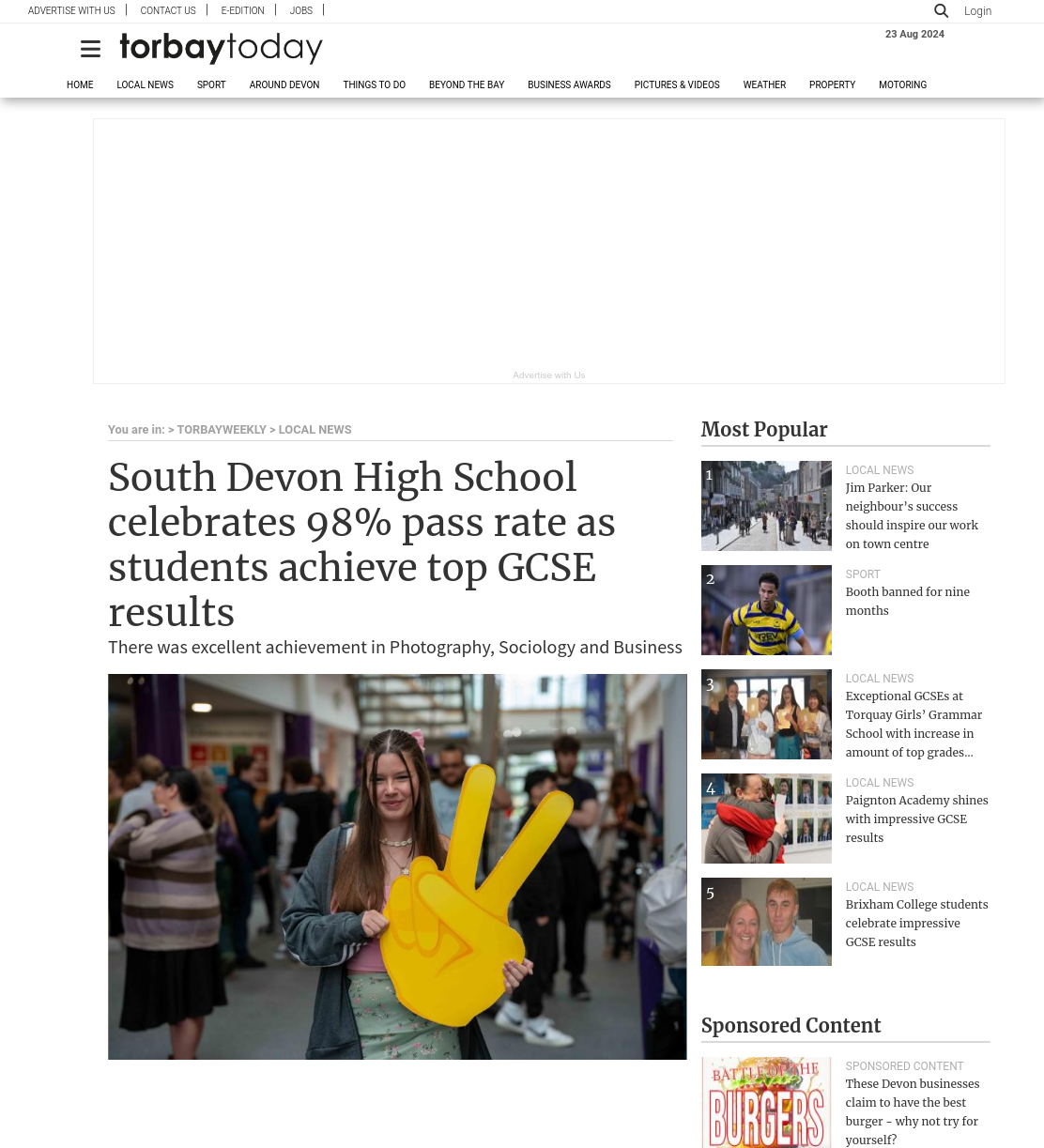Screen dimensions: 1044x1148
Task: Select Business Awards in navigation
Action: coord(569,84)
